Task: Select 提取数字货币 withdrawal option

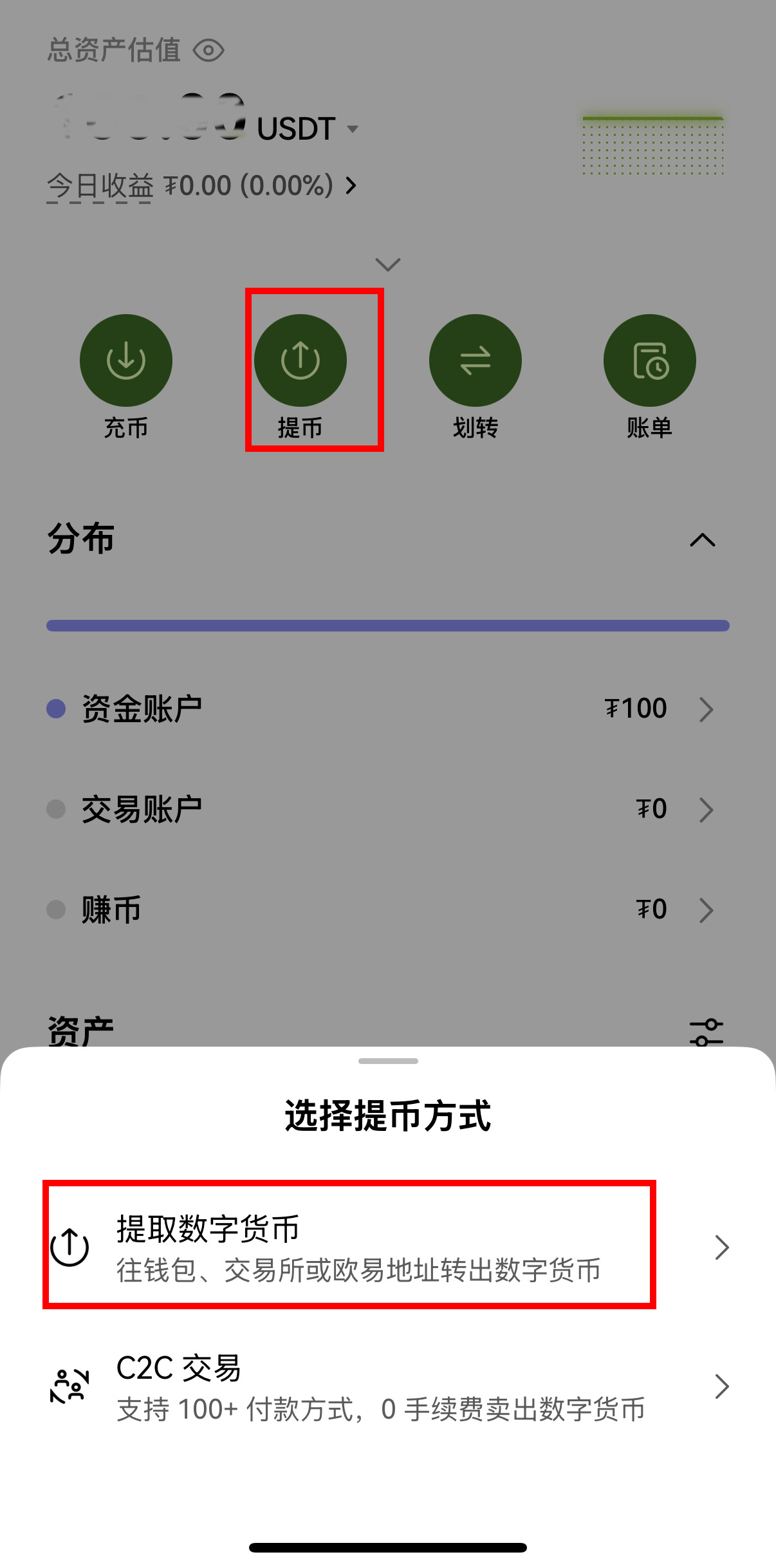Action: coord(358,1247)
